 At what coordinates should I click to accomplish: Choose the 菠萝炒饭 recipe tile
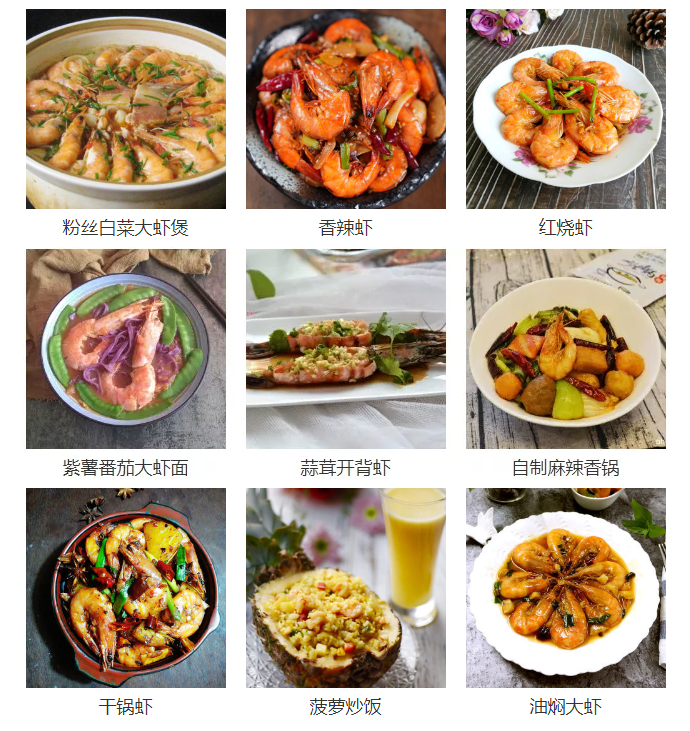point(346,588)
